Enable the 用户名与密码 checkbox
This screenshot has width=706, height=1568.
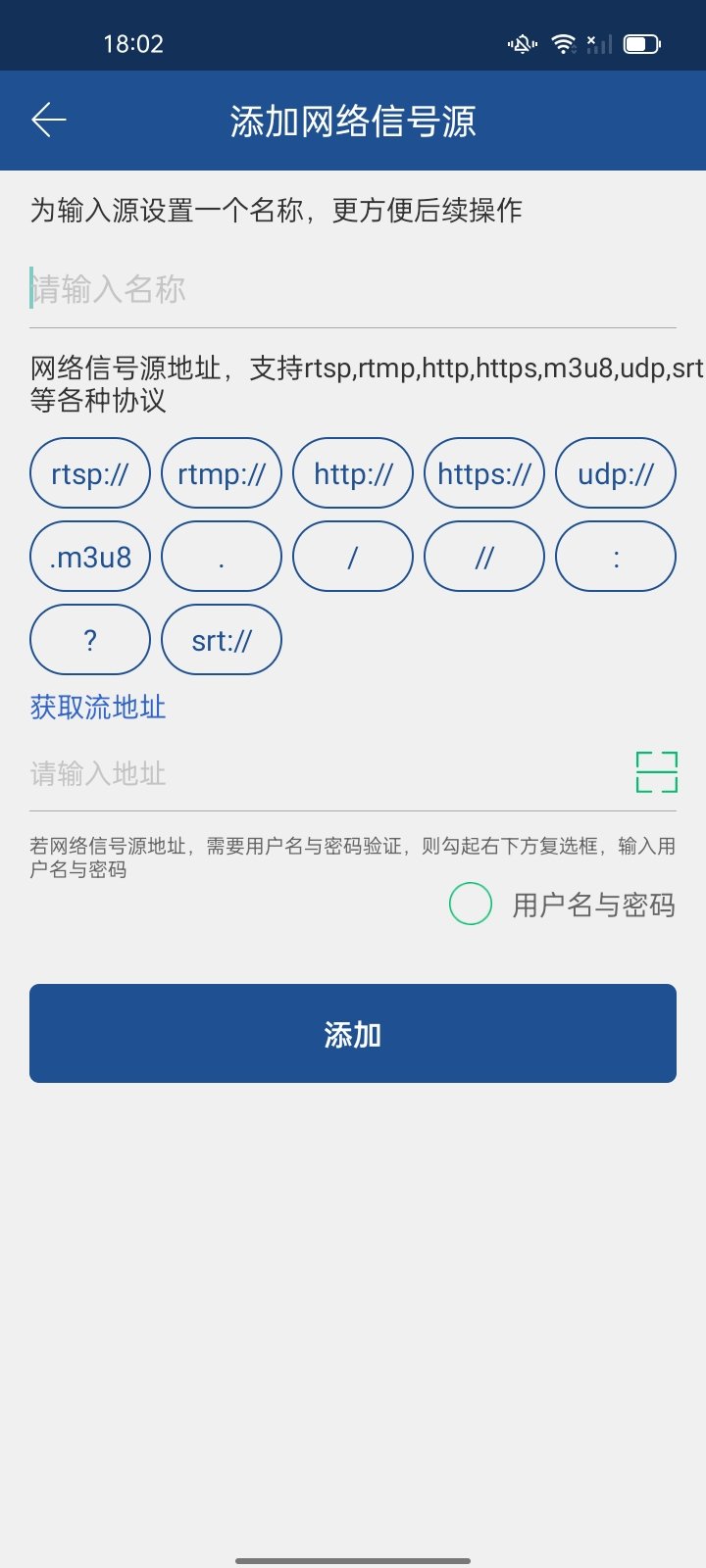(x=471, y=904)
